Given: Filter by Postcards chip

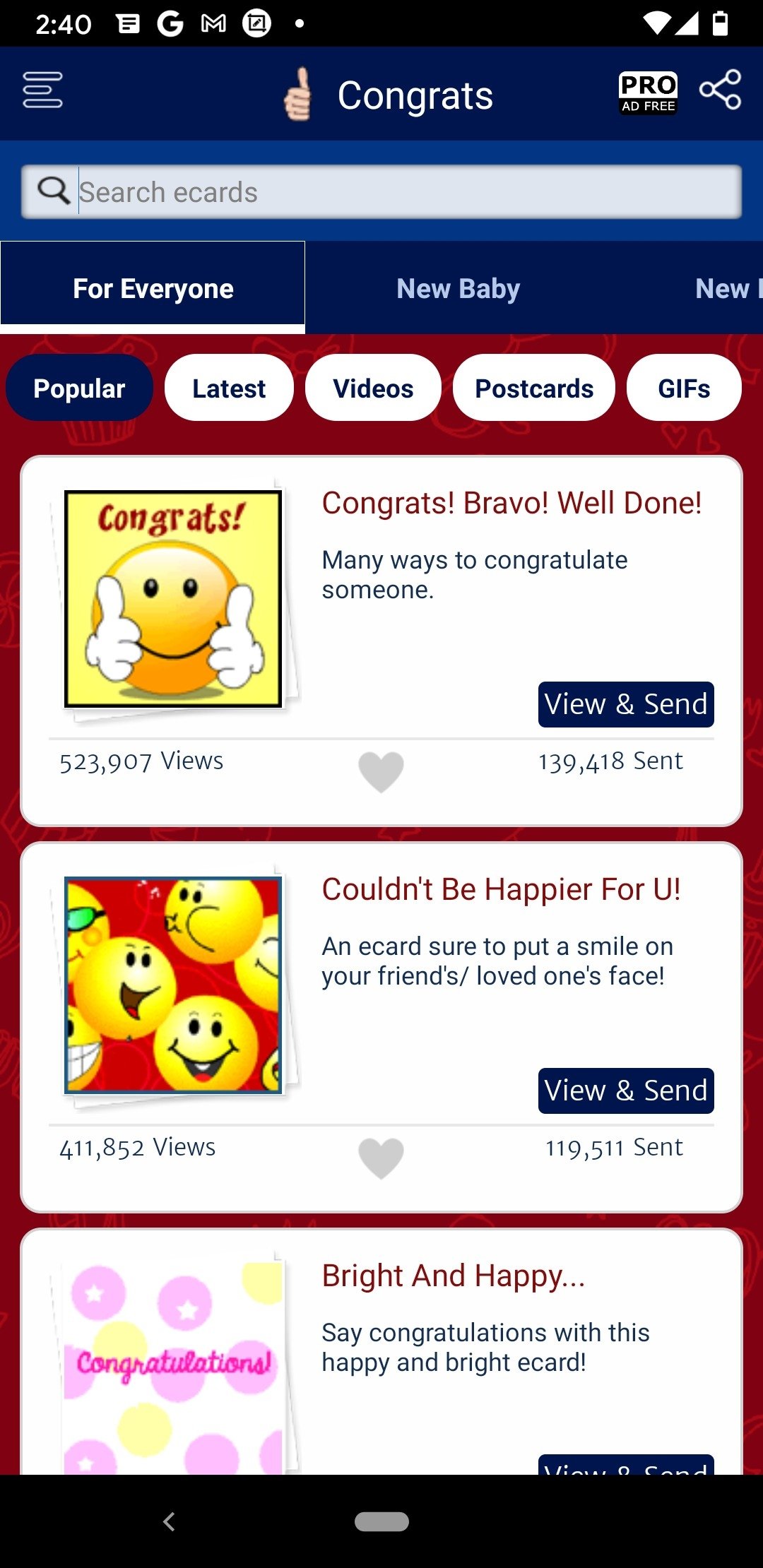Looking at the screenshot, I should (534, 388).
